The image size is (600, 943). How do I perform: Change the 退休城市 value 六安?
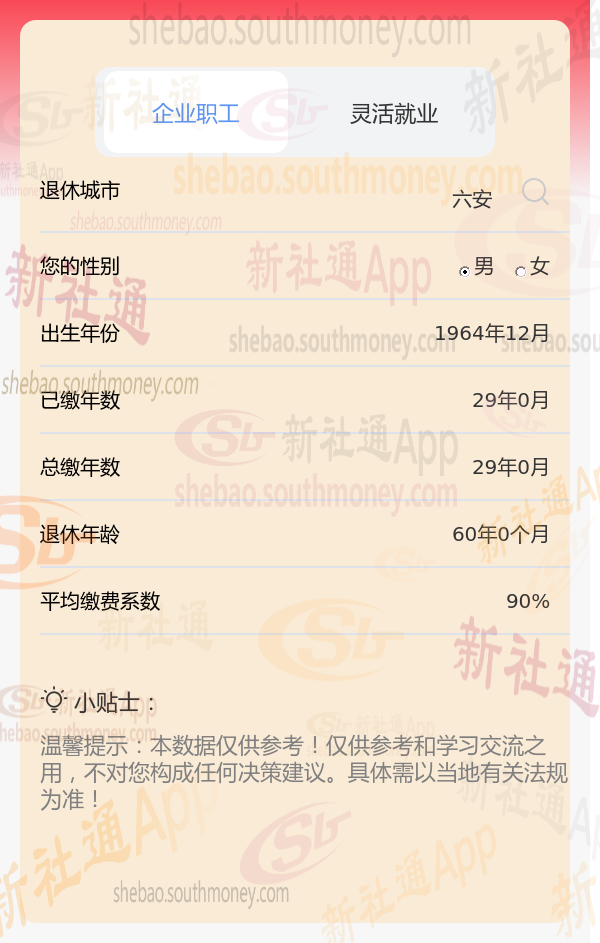472,199
